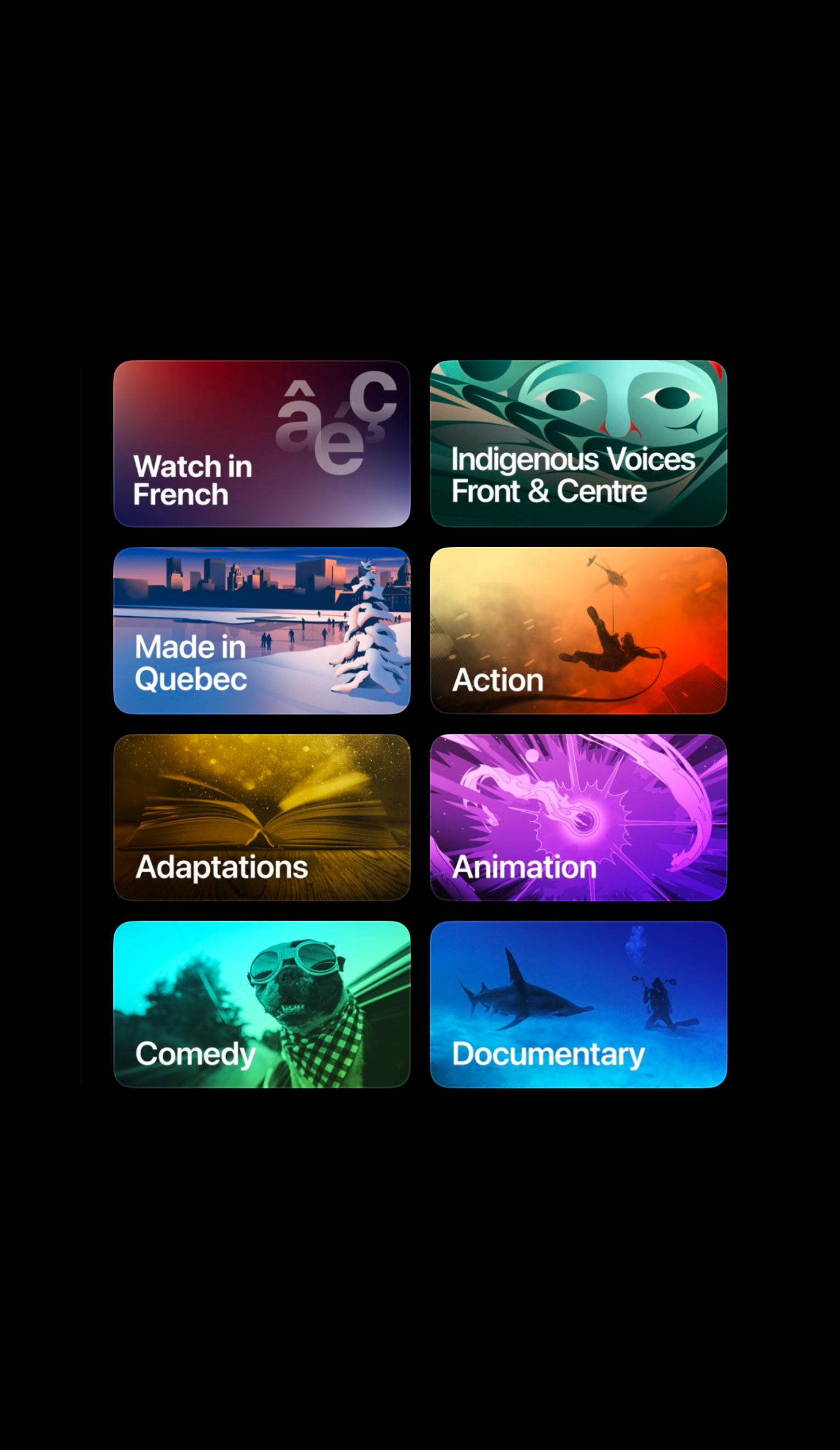Viewport: 840px width, 1450px height.
Task: View the Adaptations collection
Action: (262, 817)
